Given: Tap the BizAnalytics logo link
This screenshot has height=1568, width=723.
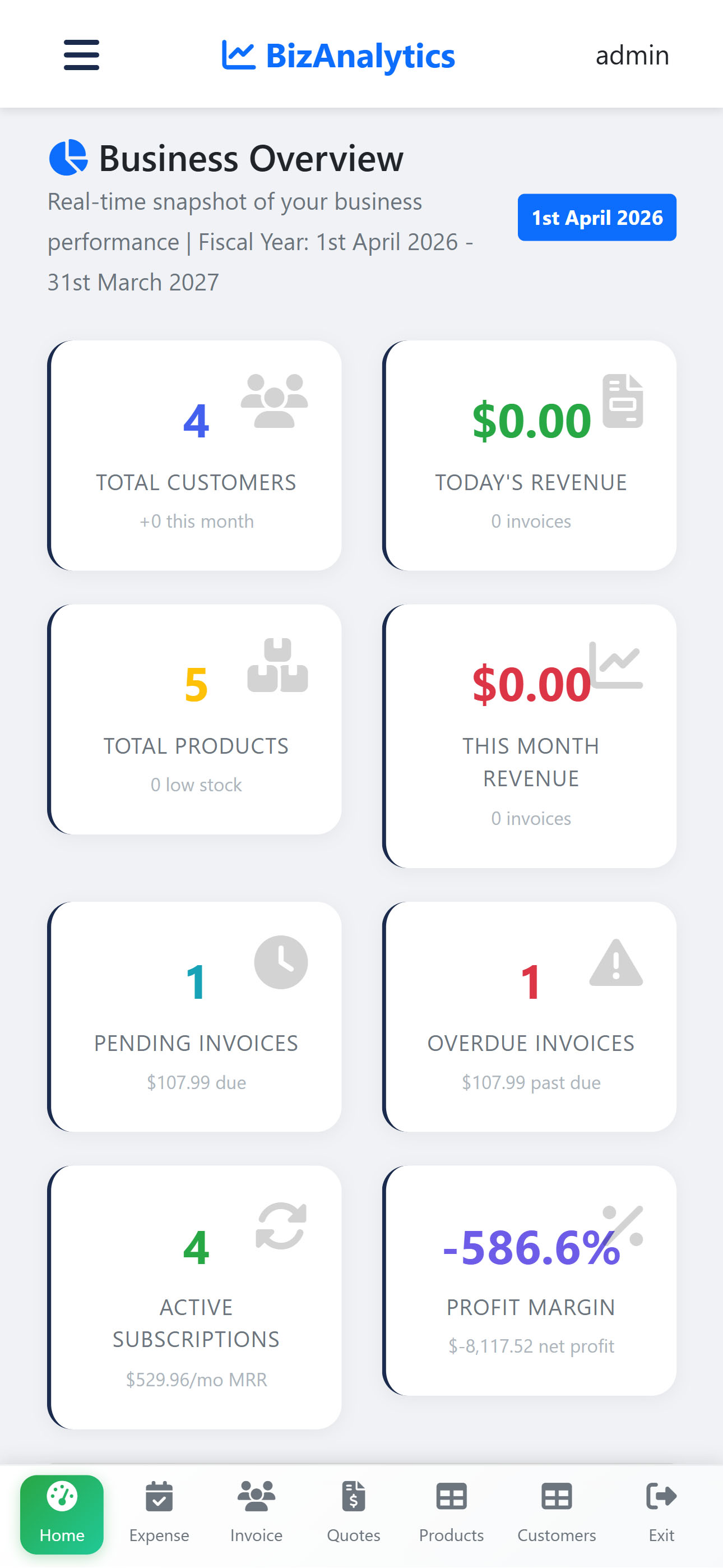Looking at the screenshot, I should [x=339, y=56].
